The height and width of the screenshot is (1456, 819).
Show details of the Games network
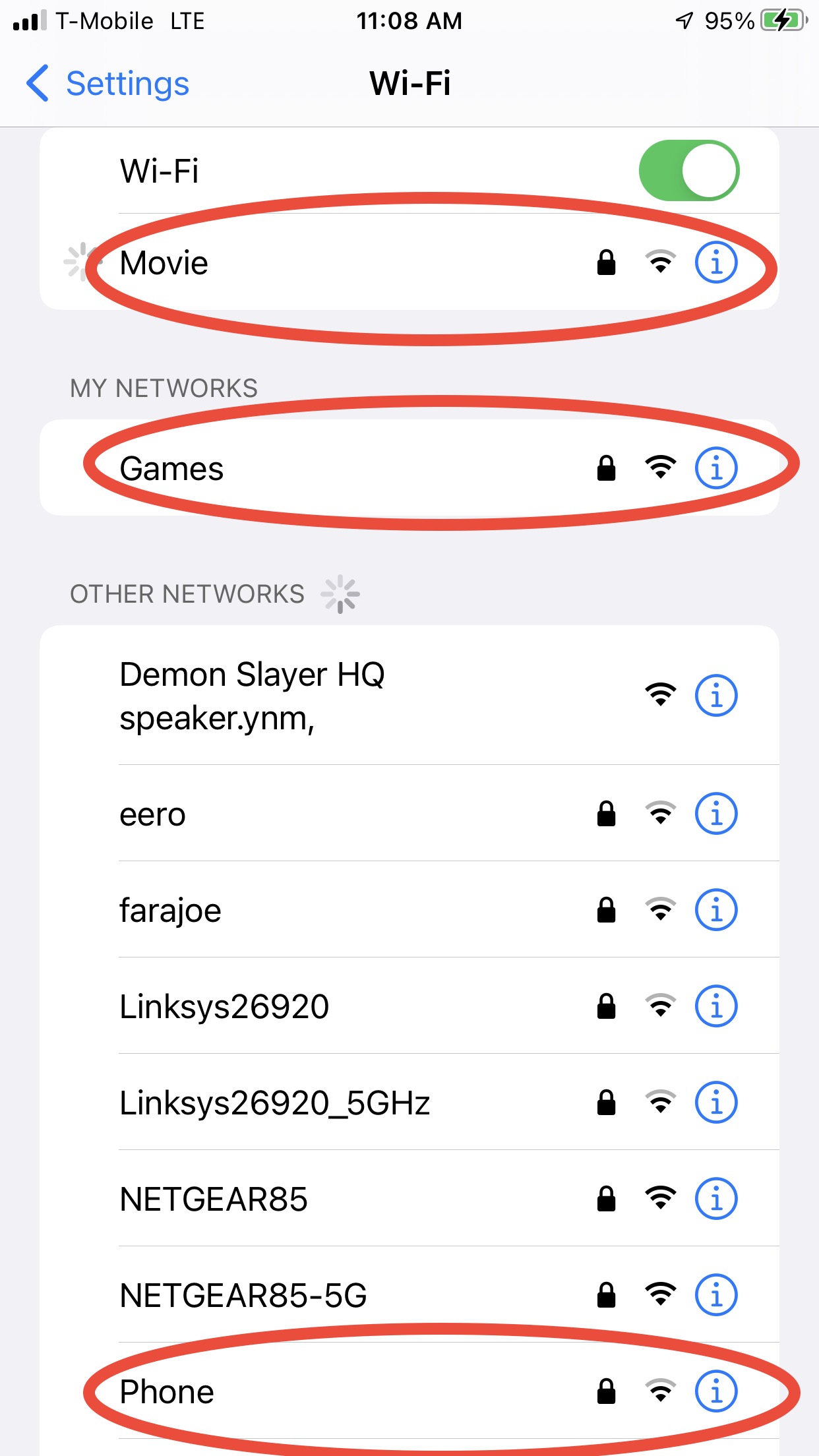pyautogui.click(x=716, y=468)
